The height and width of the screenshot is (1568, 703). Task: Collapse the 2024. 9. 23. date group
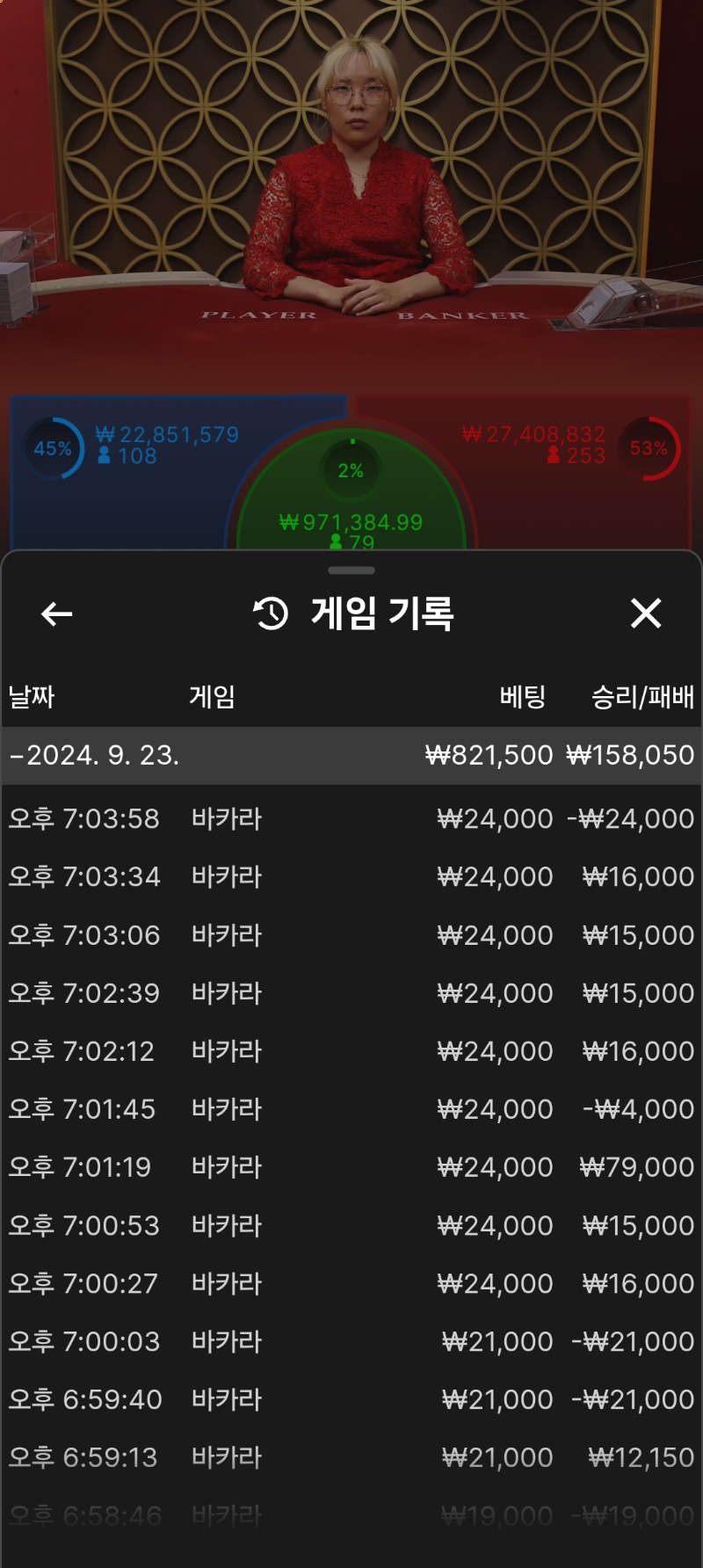click(351, 755)
